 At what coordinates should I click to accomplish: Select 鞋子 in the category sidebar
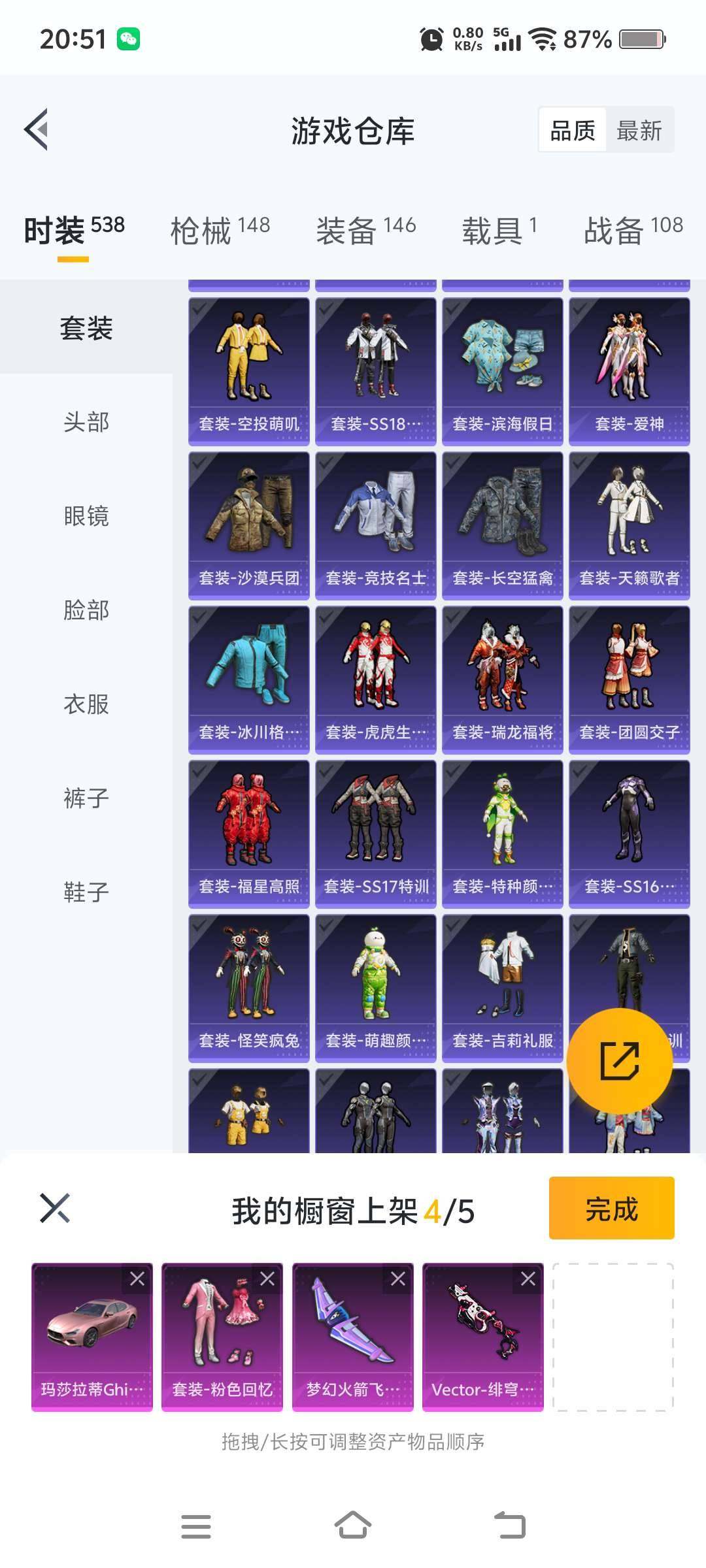(x=85, y=890)
